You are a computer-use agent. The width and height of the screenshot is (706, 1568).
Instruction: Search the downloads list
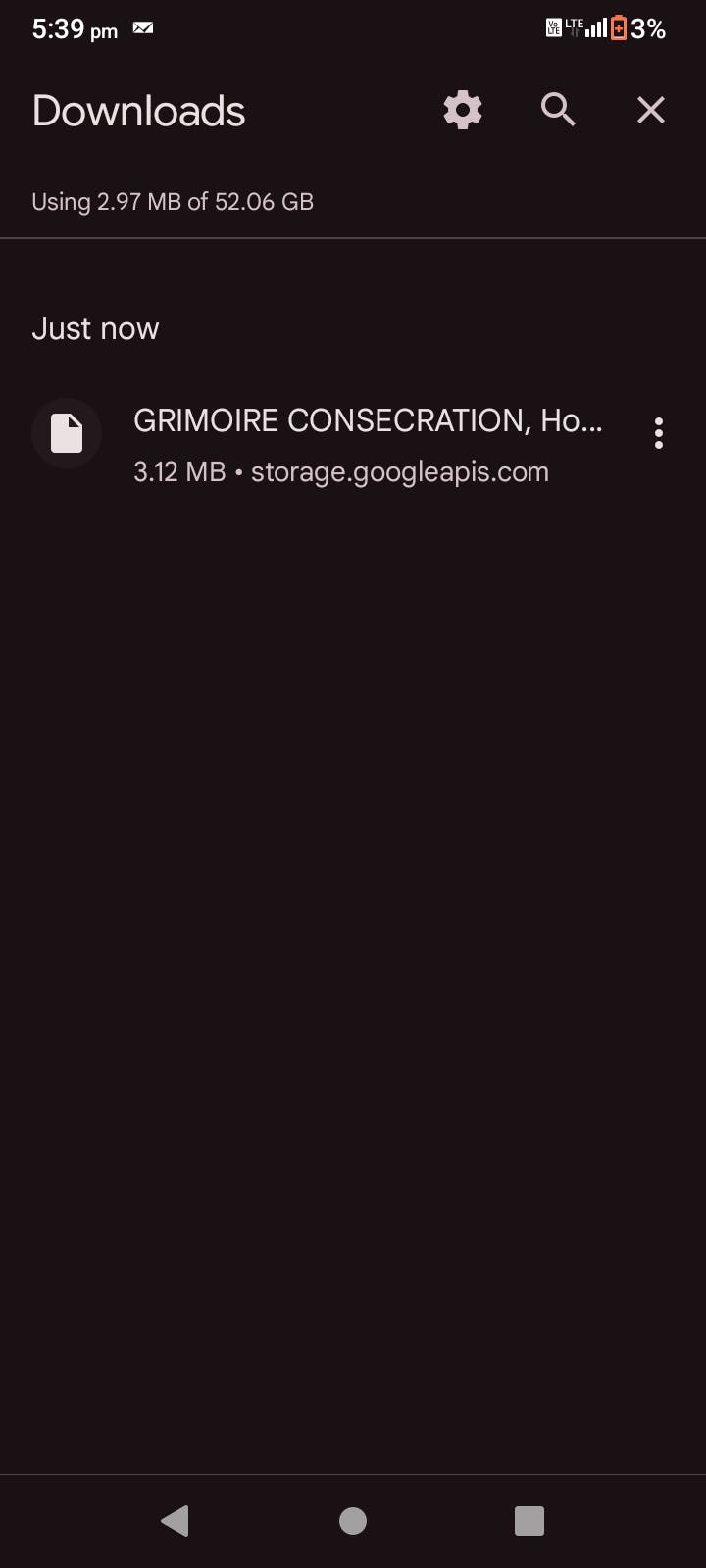[x=558, y=110]
